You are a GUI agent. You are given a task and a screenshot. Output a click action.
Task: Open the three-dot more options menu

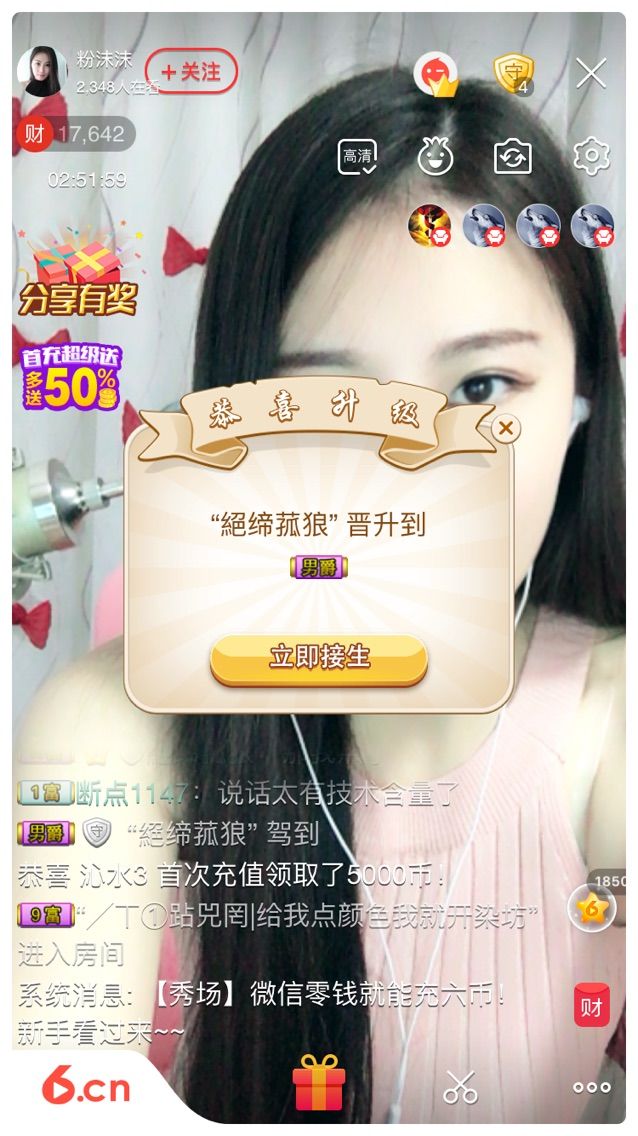591,1087
